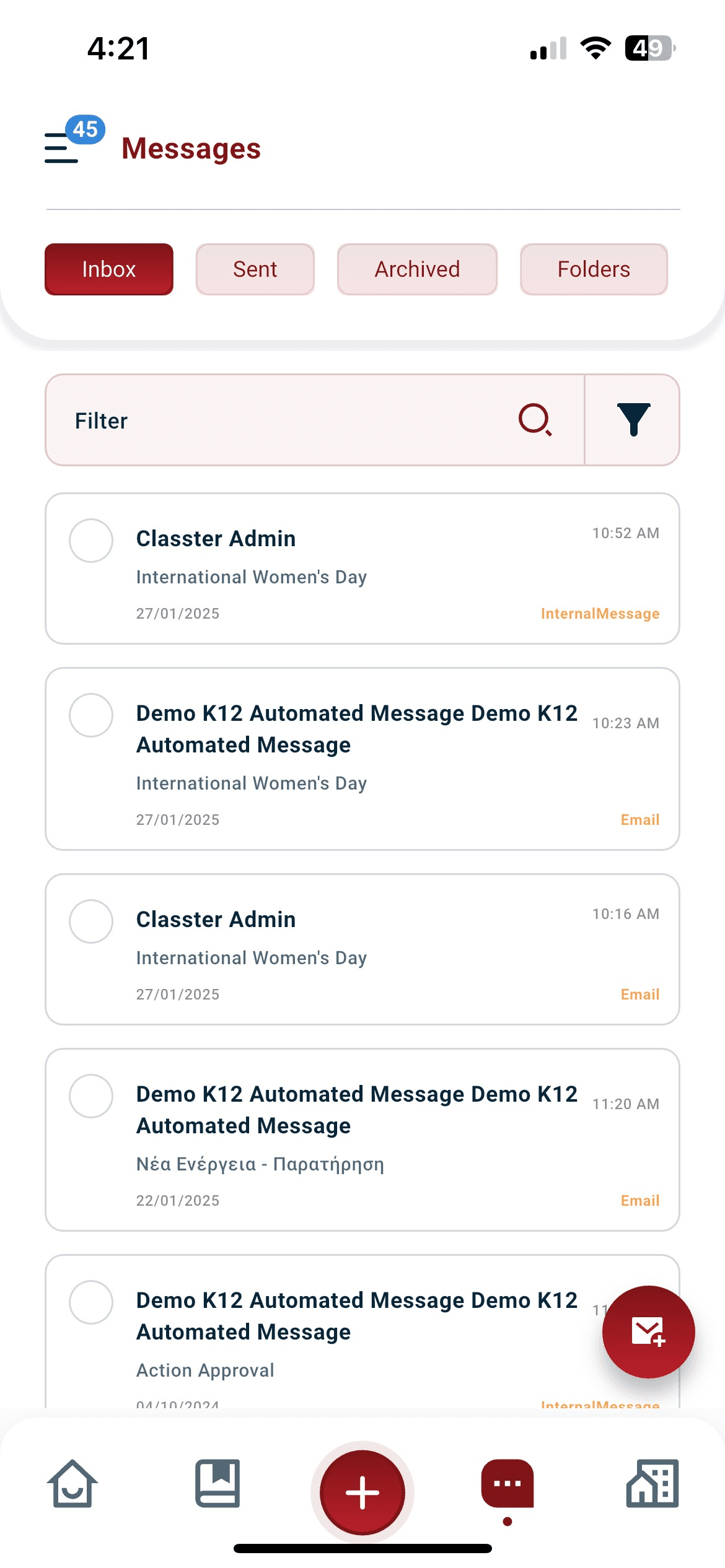Select checkbox for the 10:23 AM message
The height and width of the screenshot is (1568, 725).
pos(91,715)
